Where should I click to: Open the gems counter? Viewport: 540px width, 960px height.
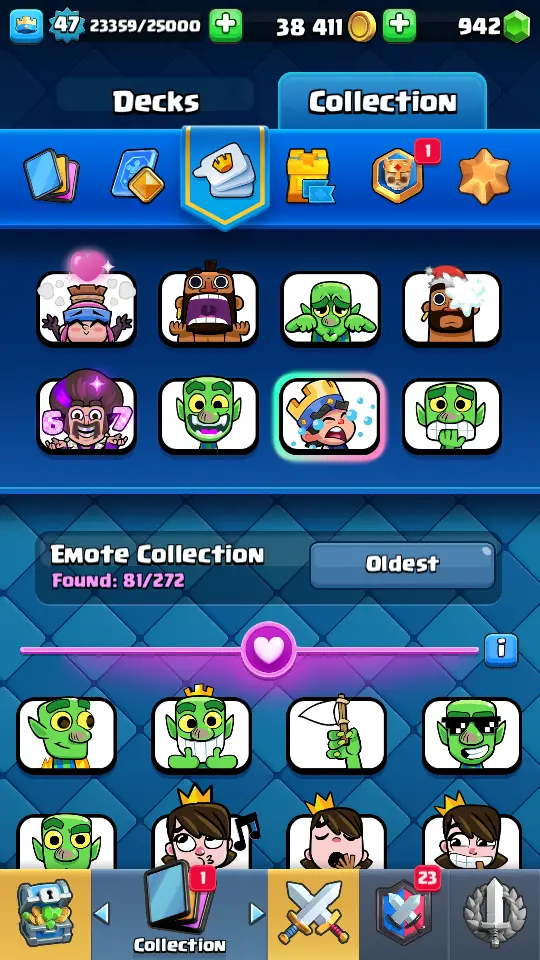coord(493,26)
